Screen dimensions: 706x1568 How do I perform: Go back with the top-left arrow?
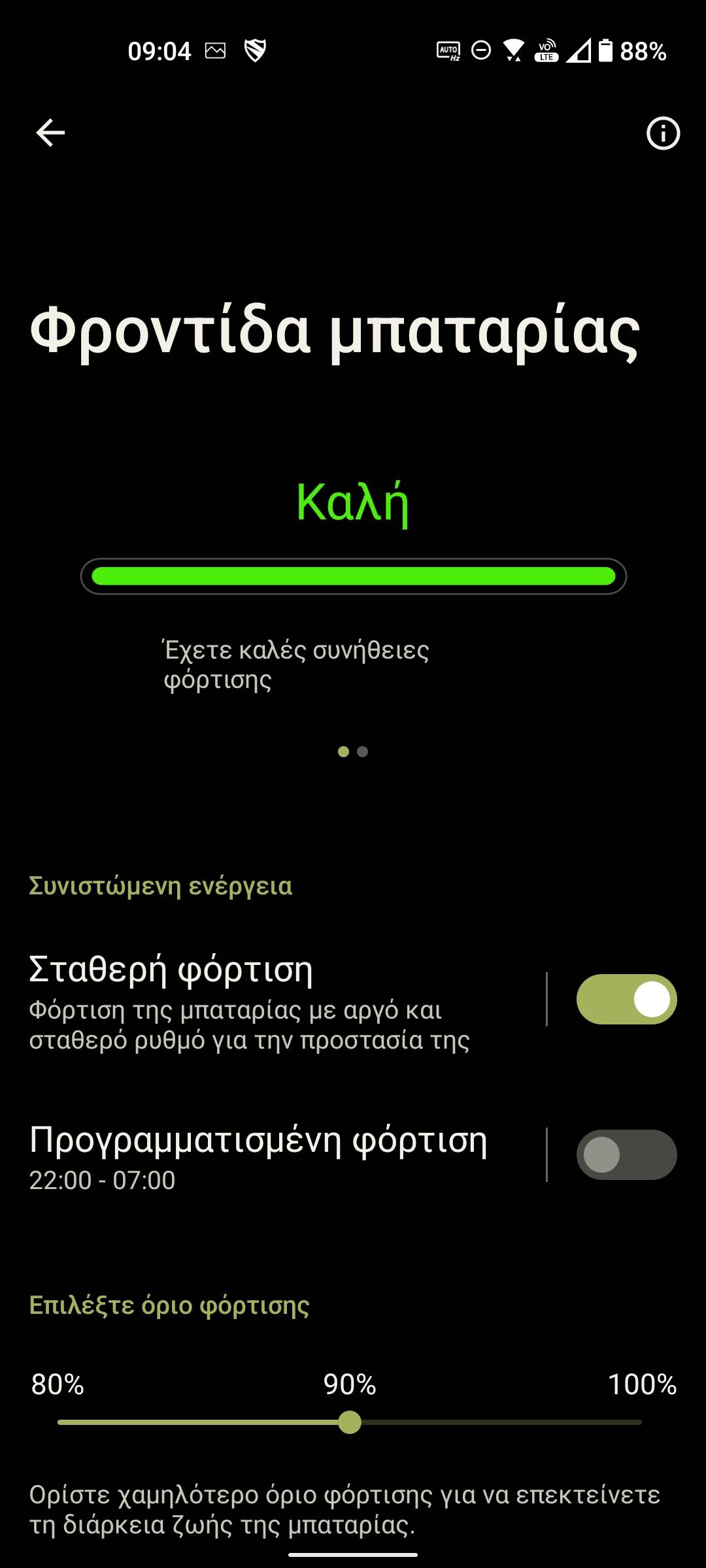pyautogui.click(x=50, y=133)
